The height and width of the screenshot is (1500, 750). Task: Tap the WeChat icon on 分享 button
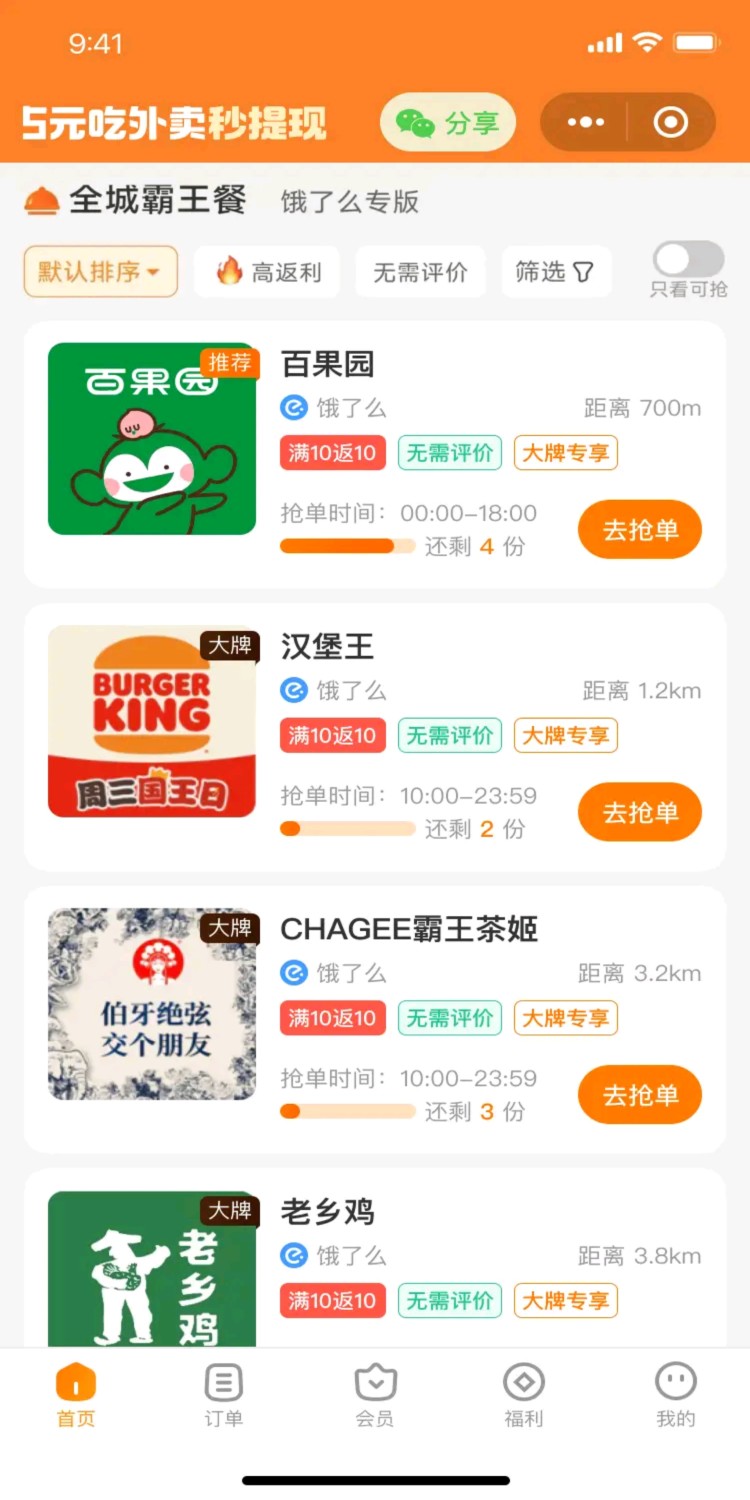[419, 121]
